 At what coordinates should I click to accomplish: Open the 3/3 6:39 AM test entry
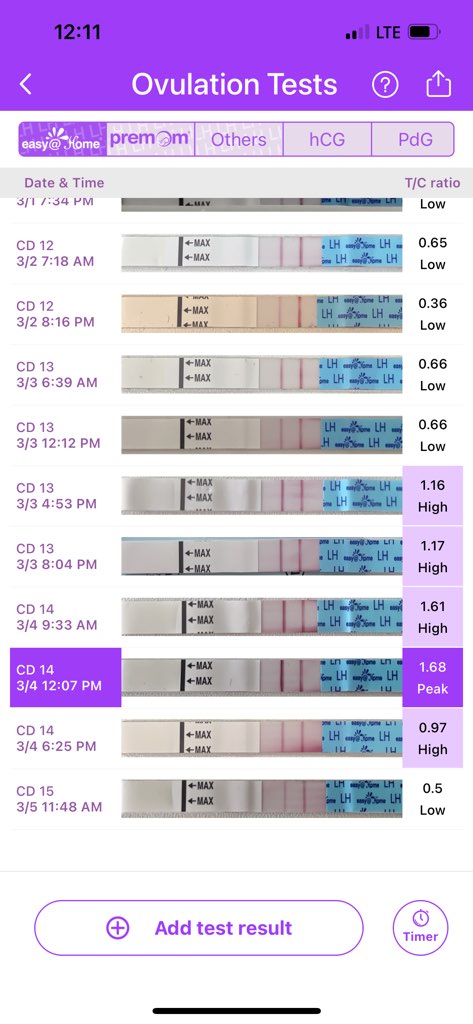coord(236,375)
